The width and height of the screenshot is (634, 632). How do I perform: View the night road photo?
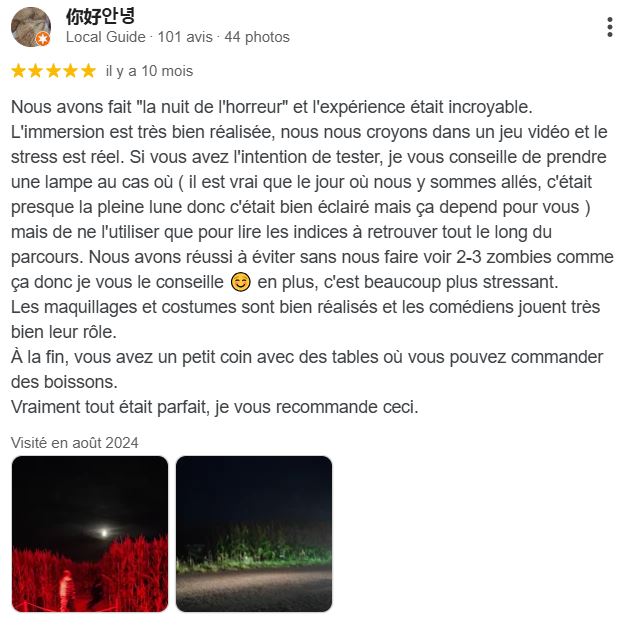tap(254, 534)
